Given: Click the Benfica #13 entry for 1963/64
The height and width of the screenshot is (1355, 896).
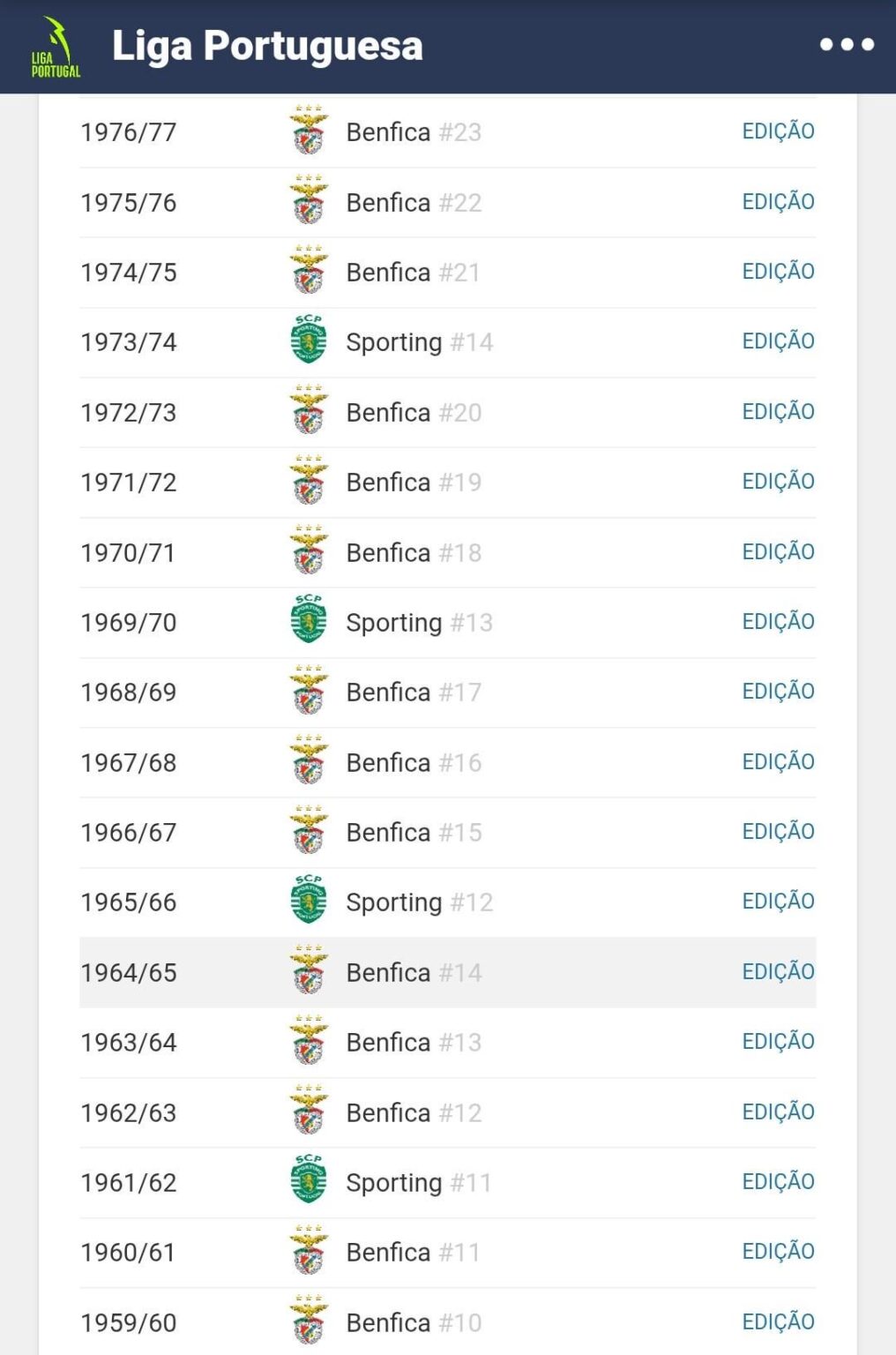Looking at the screenshot, I should point(412,1042).
